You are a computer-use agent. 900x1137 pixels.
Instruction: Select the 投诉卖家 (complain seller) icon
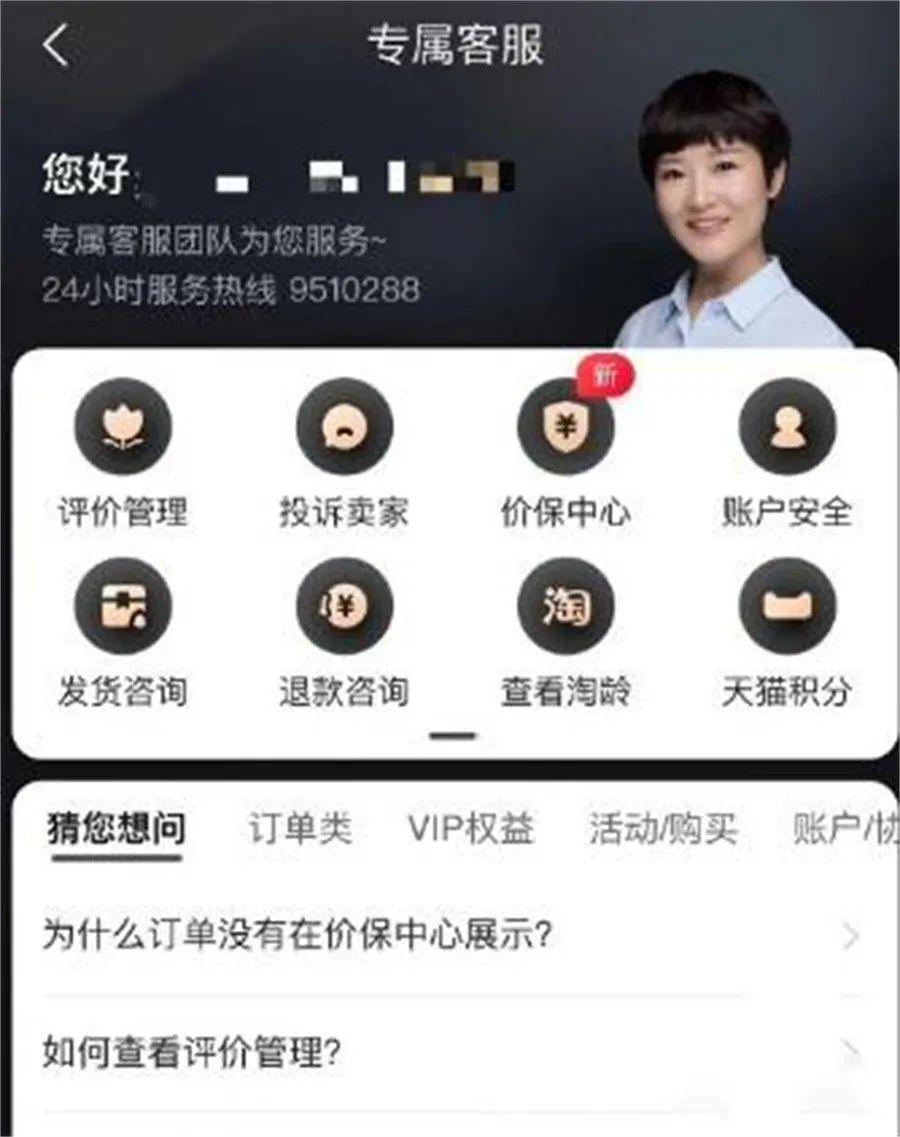click(344, 428)
